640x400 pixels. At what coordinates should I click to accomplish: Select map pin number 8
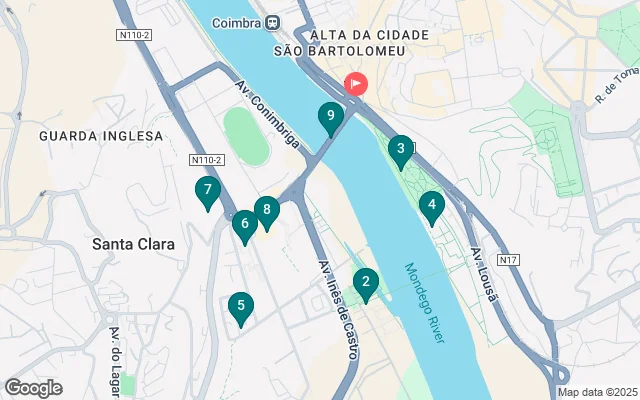tap(266, 211)
